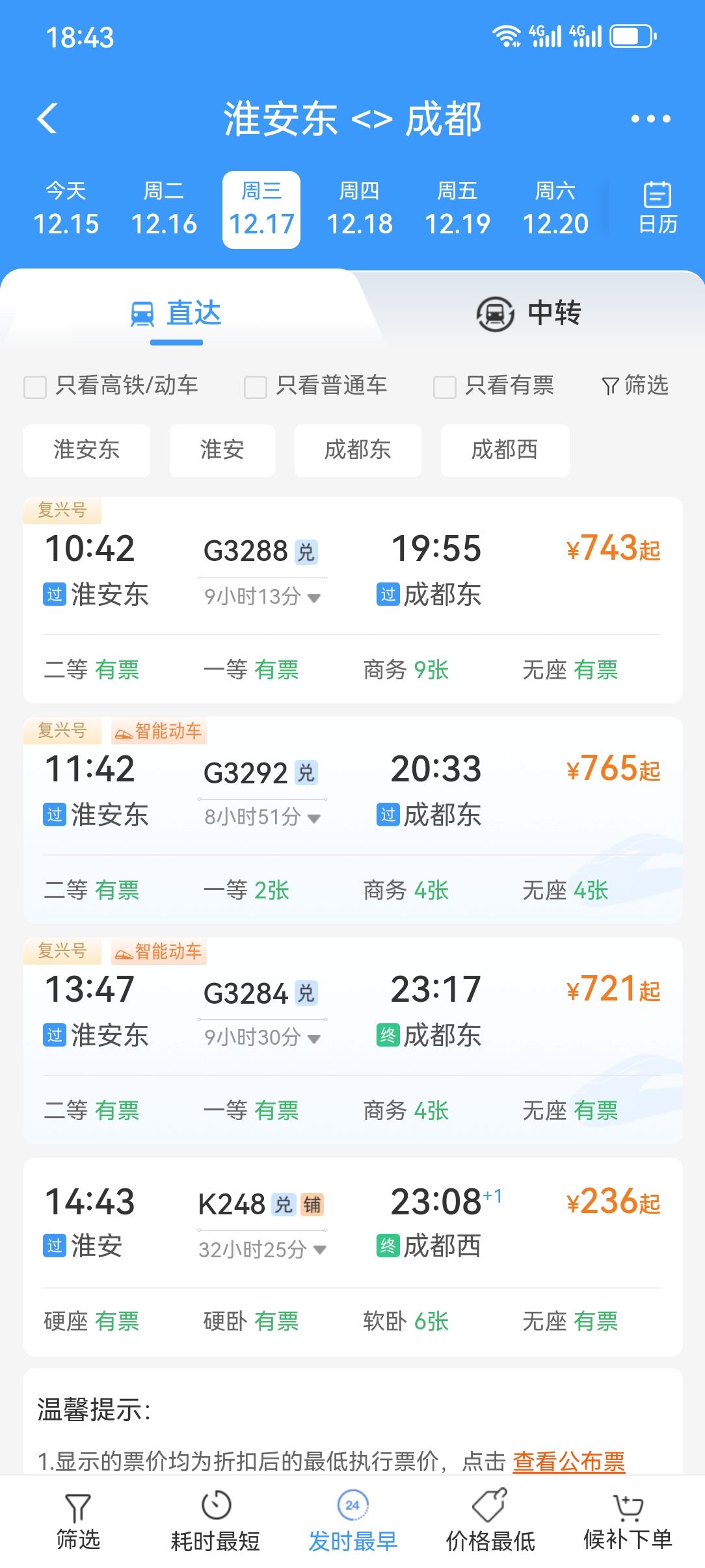Go back using the top-left arrow
Screen dimensions: 705x1568
[x=47, y=118]
